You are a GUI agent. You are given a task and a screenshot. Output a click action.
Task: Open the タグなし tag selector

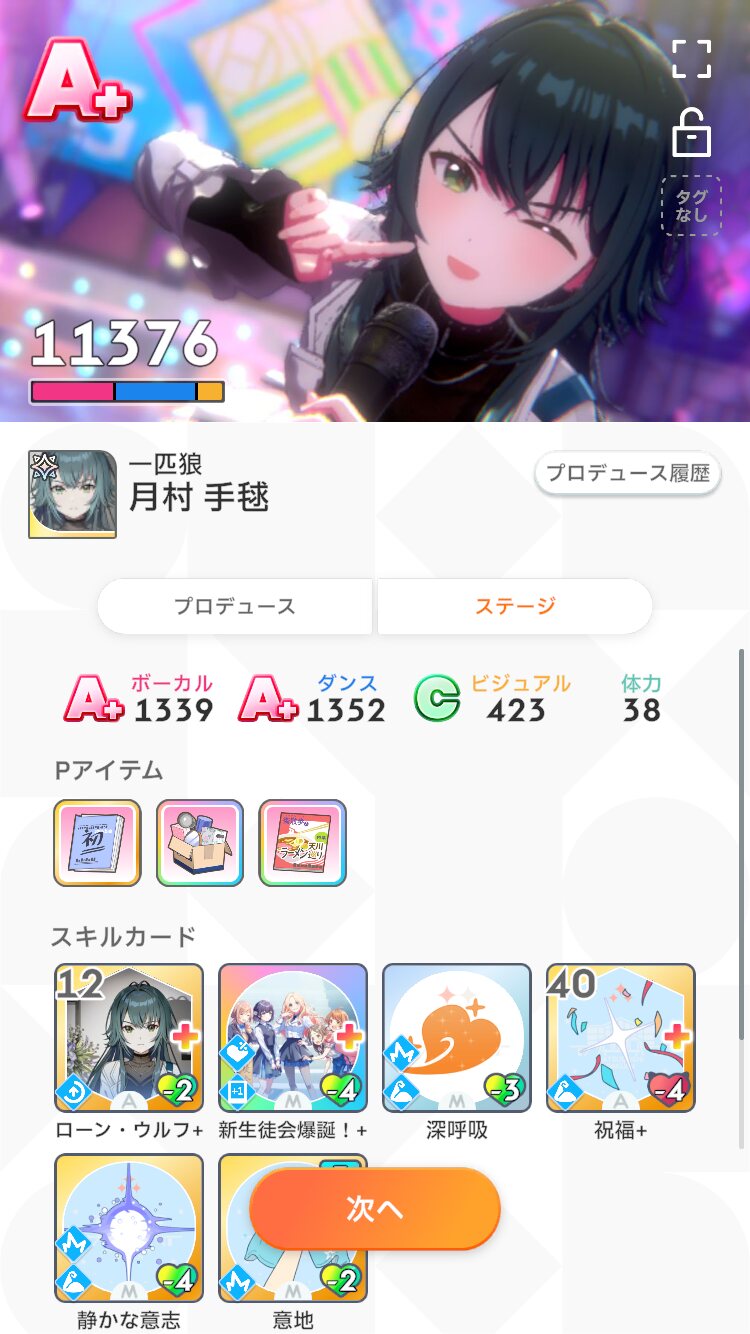(692, 206)
